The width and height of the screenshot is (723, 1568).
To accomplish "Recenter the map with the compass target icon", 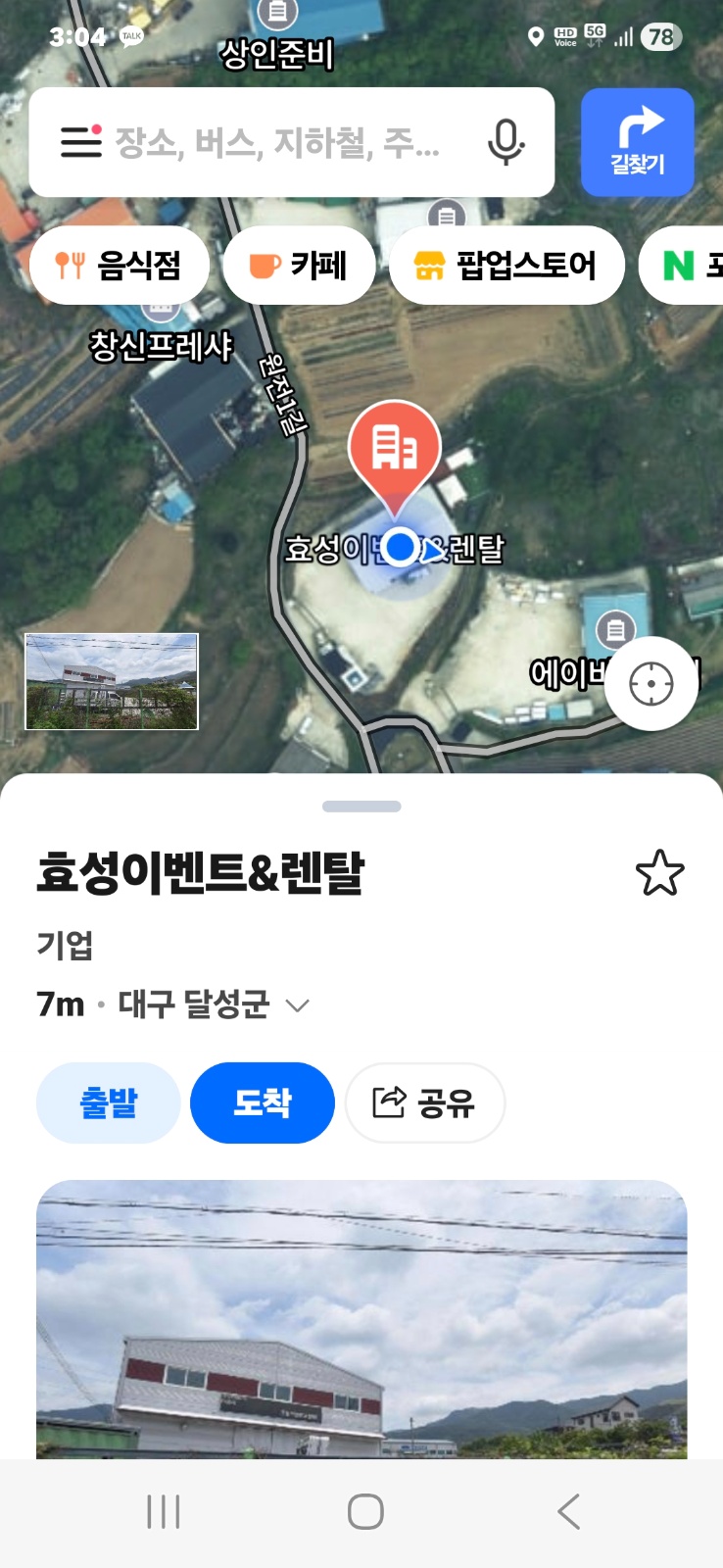I will coord(651,683).
